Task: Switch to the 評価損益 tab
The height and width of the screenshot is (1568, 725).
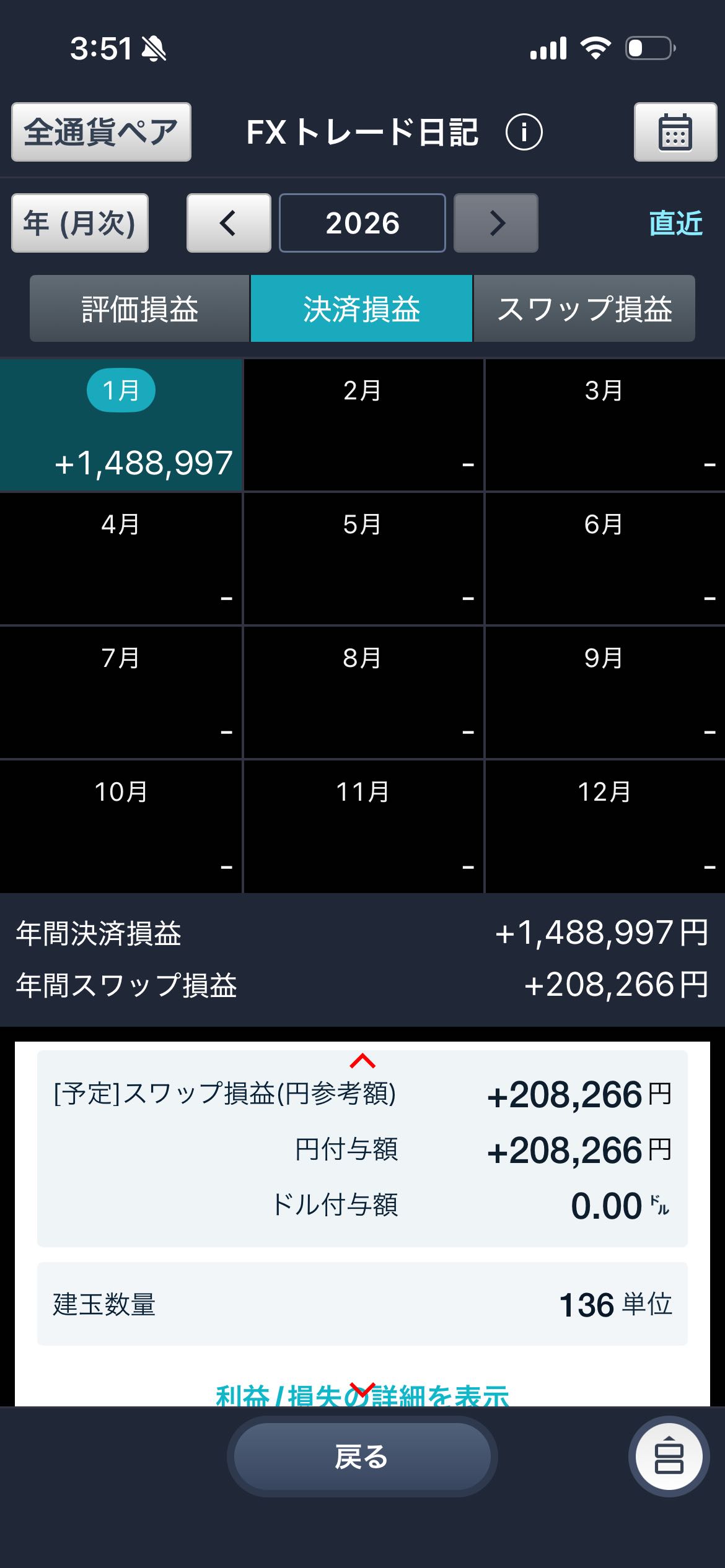Action: (x=139, y=309)
